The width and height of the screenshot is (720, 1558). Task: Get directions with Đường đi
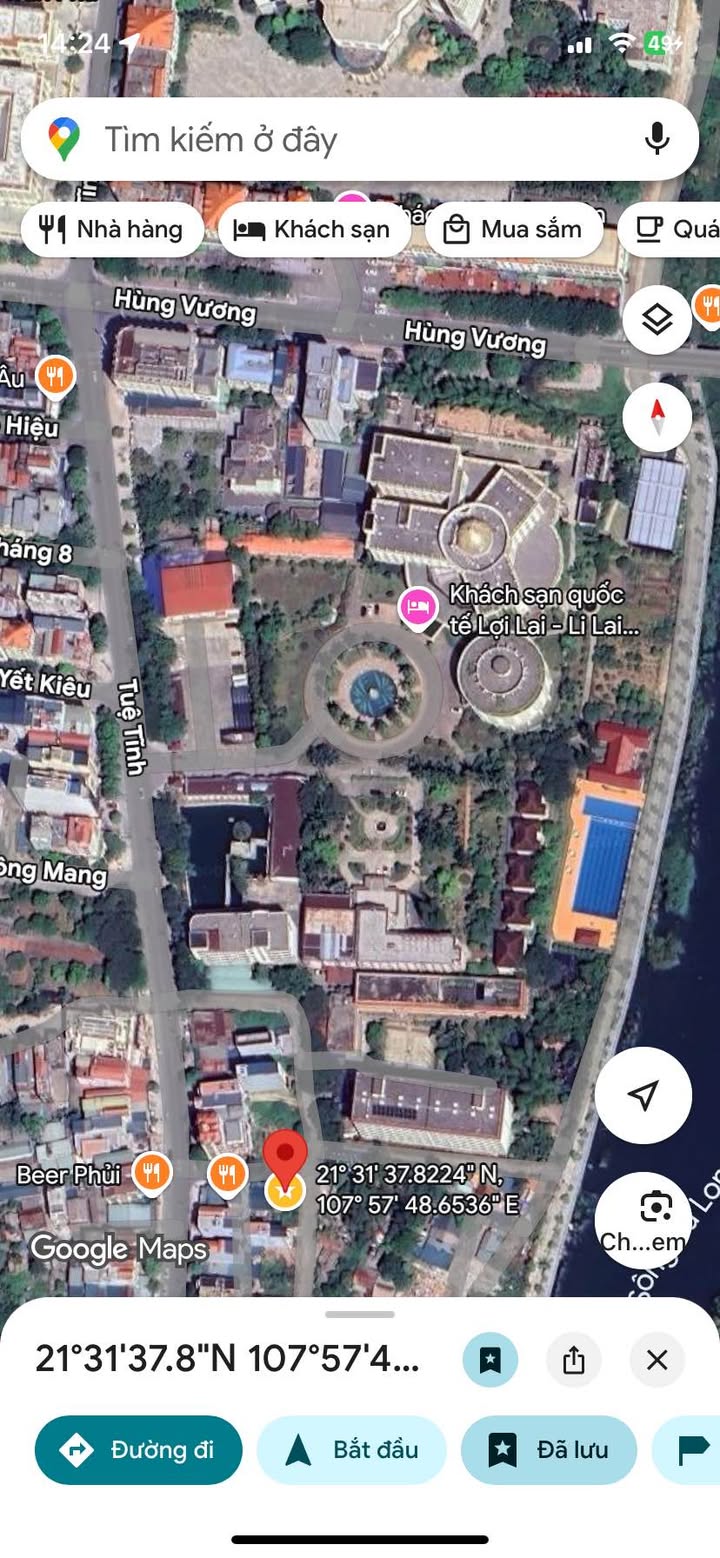point(139,1450)
